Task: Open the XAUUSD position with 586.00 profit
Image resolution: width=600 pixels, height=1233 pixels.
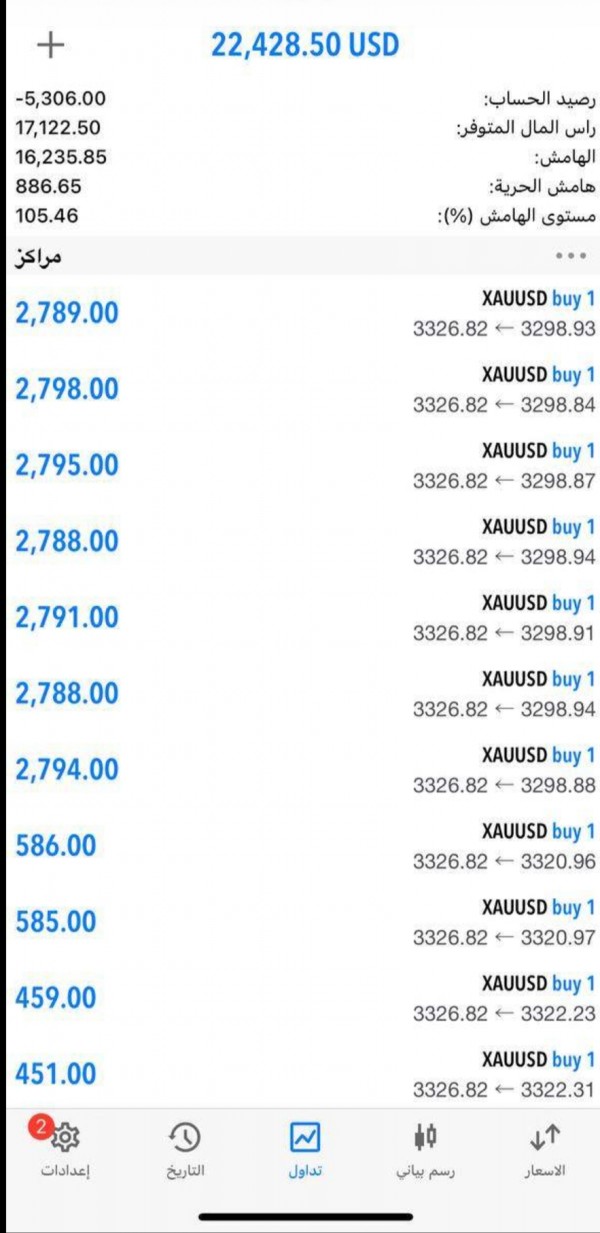Action: [x=300, y=845]
